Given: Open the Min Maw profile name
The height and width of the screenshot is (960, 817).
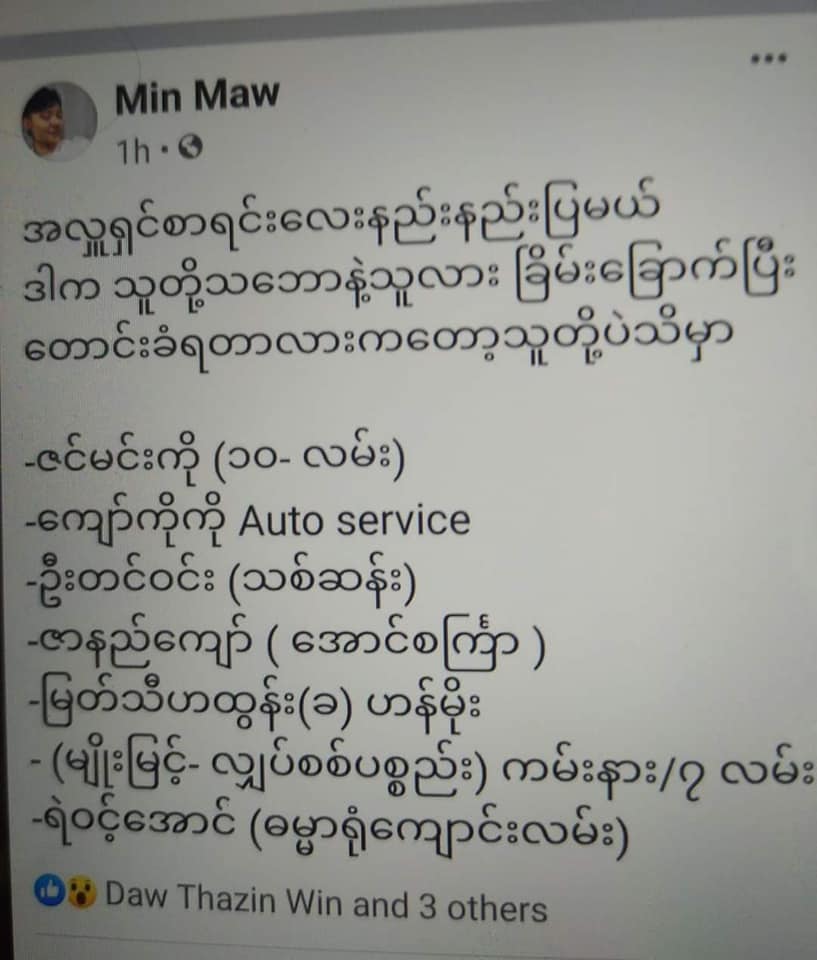Looking at the screenshot, I should [197, 97].
